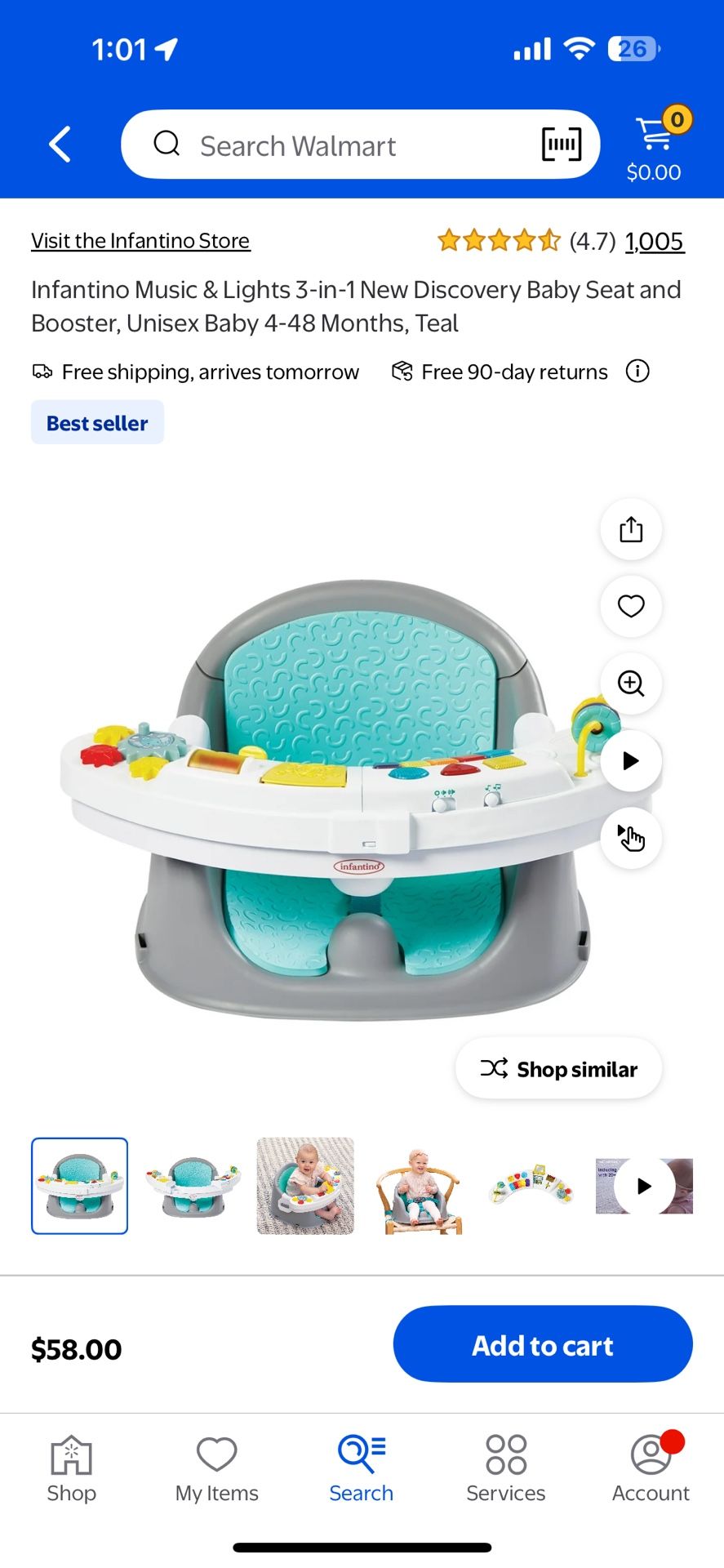724x1568 pixels.
Task: Add to cart
Action: point(543,1344)
